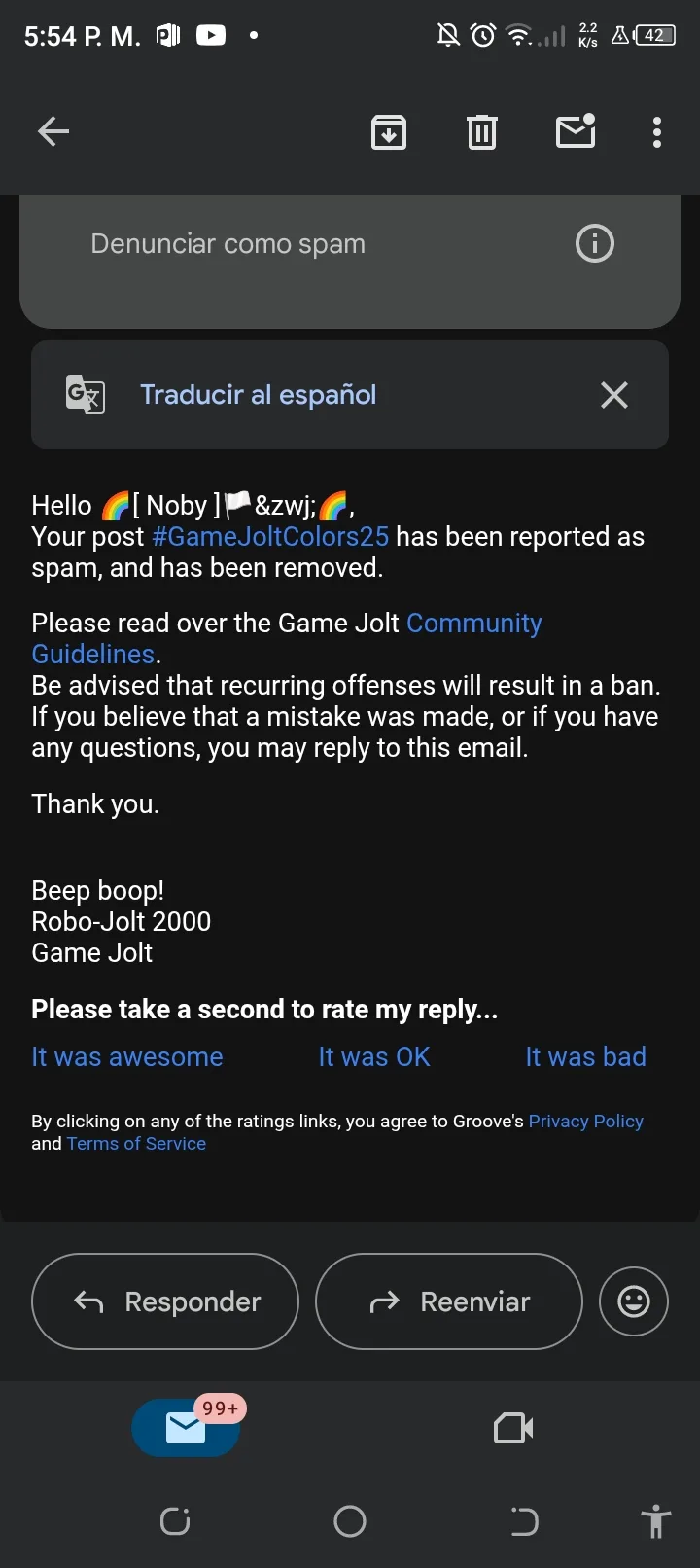Rate the reply as It was bad
Screen dimensions: 700x1568
click(x=585, y=1057)
